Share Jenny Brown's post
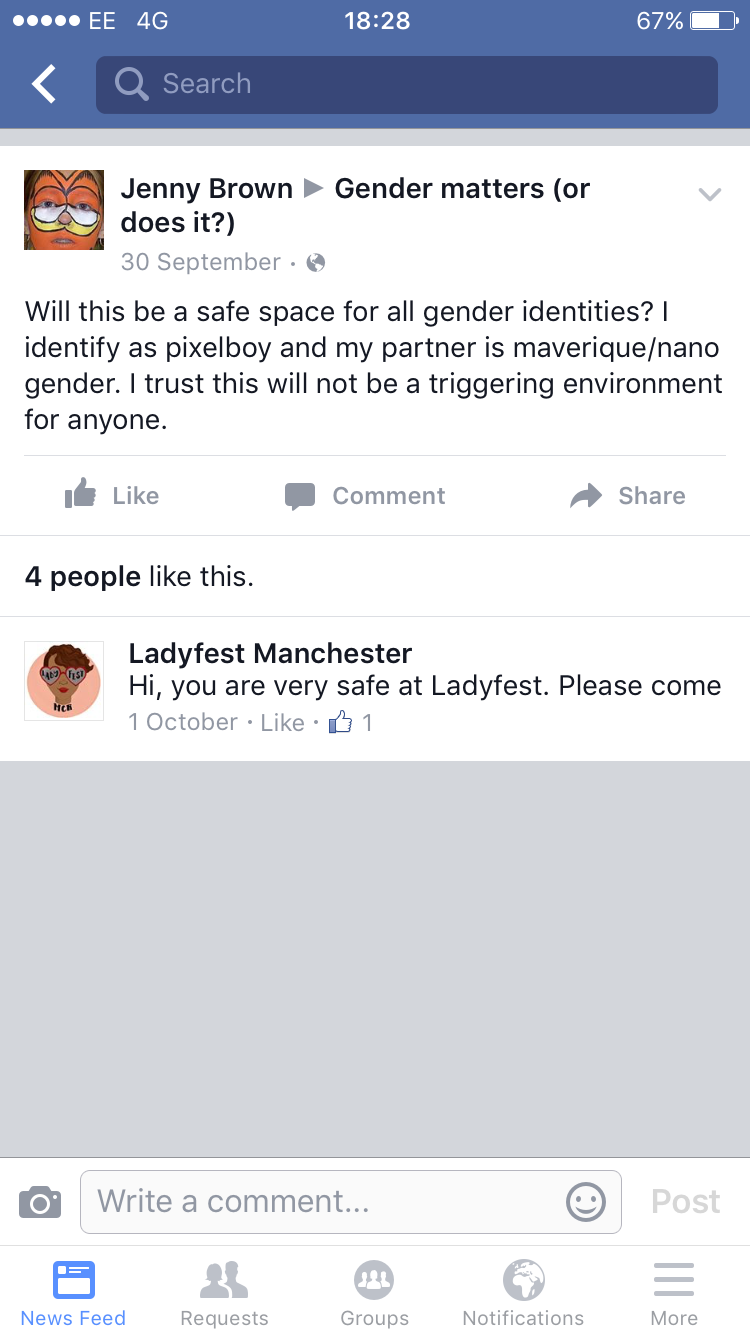This screenshot has width=750, height=1334. click(x=628, y=495)
